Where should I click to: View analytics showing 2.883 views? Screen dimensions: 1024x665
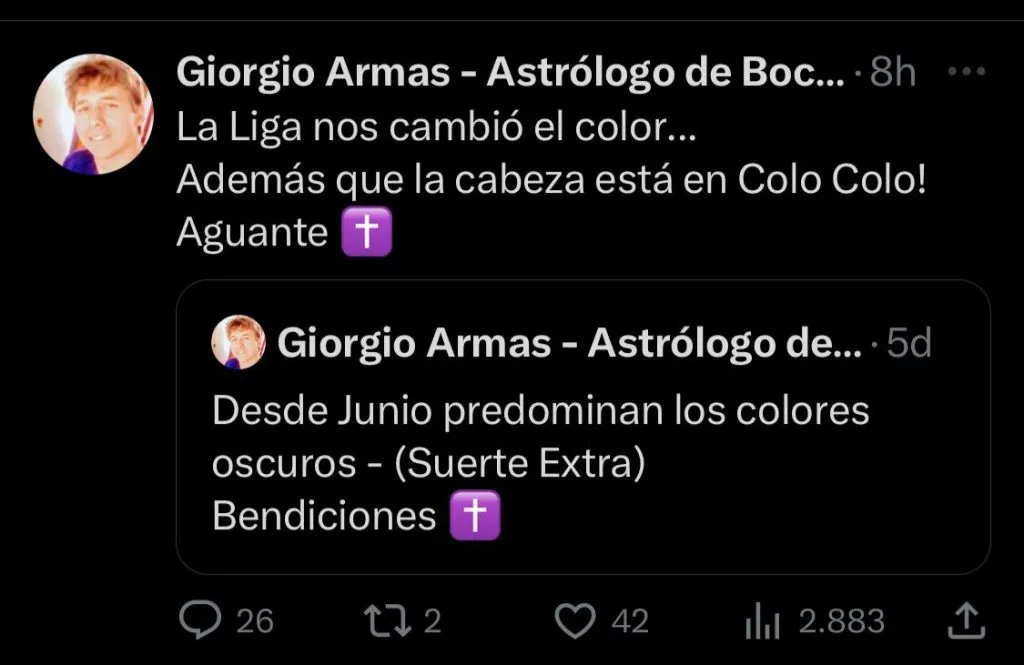pyautogui.click(x=762, y=622)
